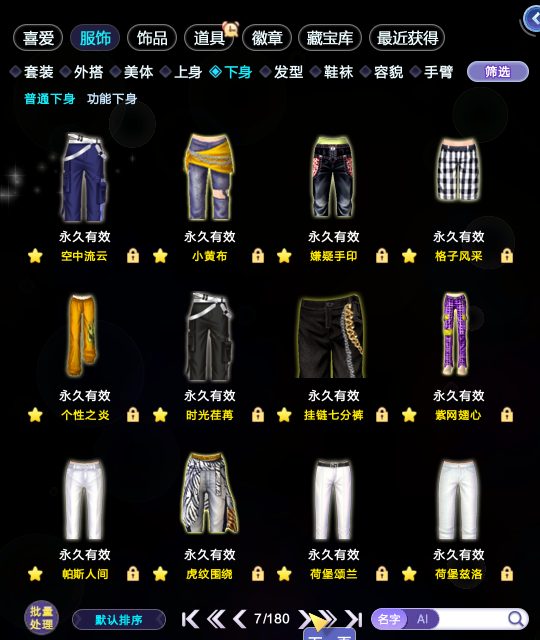The image size is (540, 640).
Task: Switch to the 道具 items tab
Action: point(209,38)
